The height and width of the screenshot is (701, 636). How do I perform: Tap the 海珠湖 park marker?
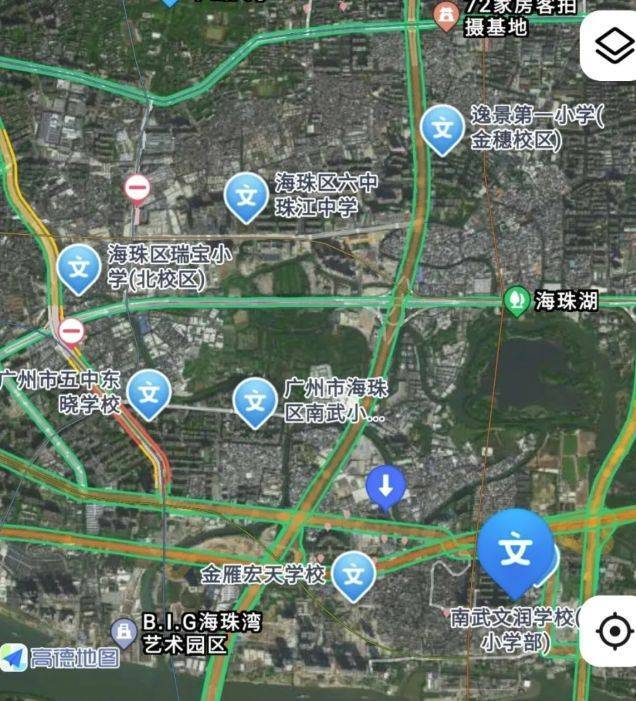516,299
